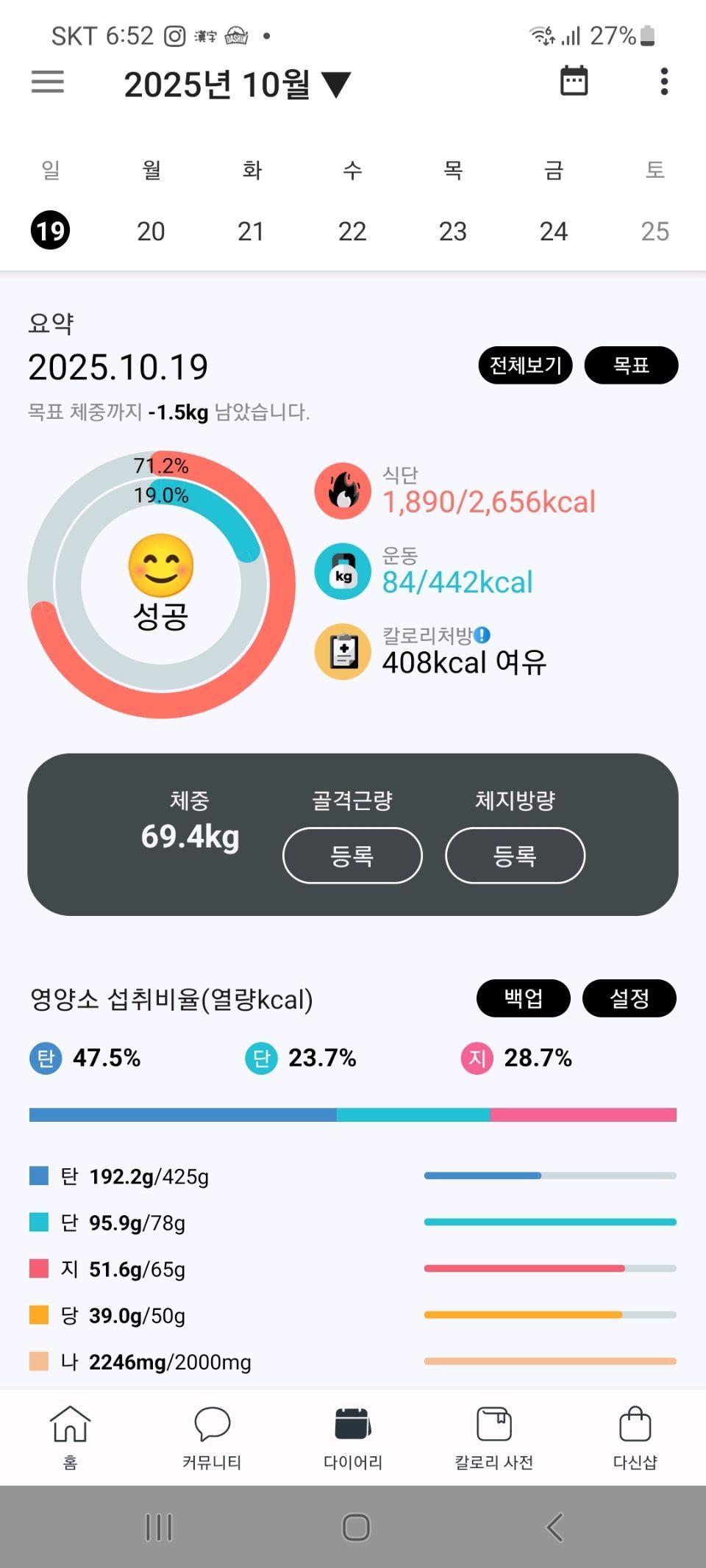This screenshot has width=706, height=1568.
Task: Open 설정 for nutrient ratio
Action: click(629, 998)
